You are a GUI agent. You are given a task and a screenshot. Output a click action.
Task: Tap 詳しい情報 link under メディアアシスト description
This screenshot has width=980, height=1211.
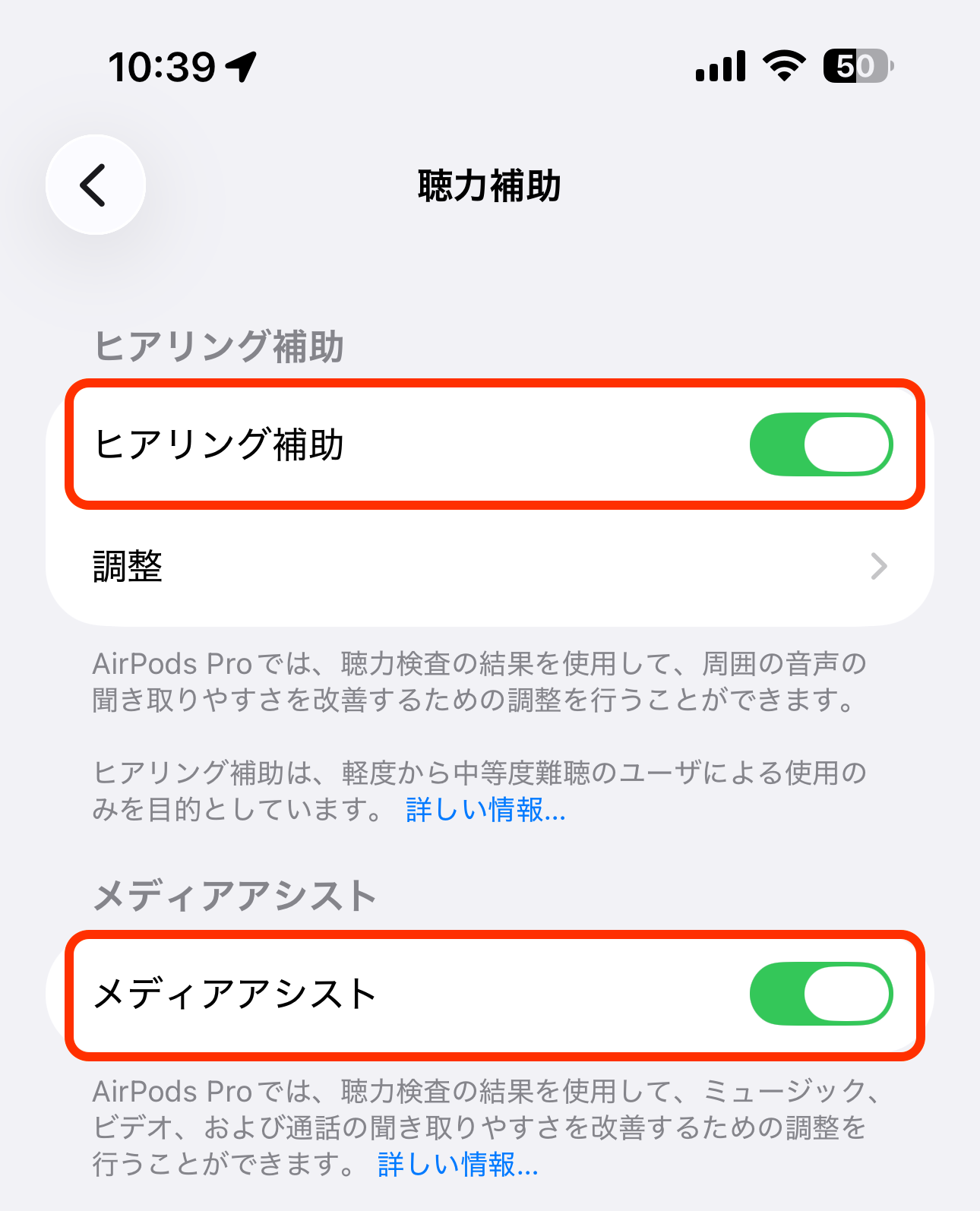point(457,1164)
